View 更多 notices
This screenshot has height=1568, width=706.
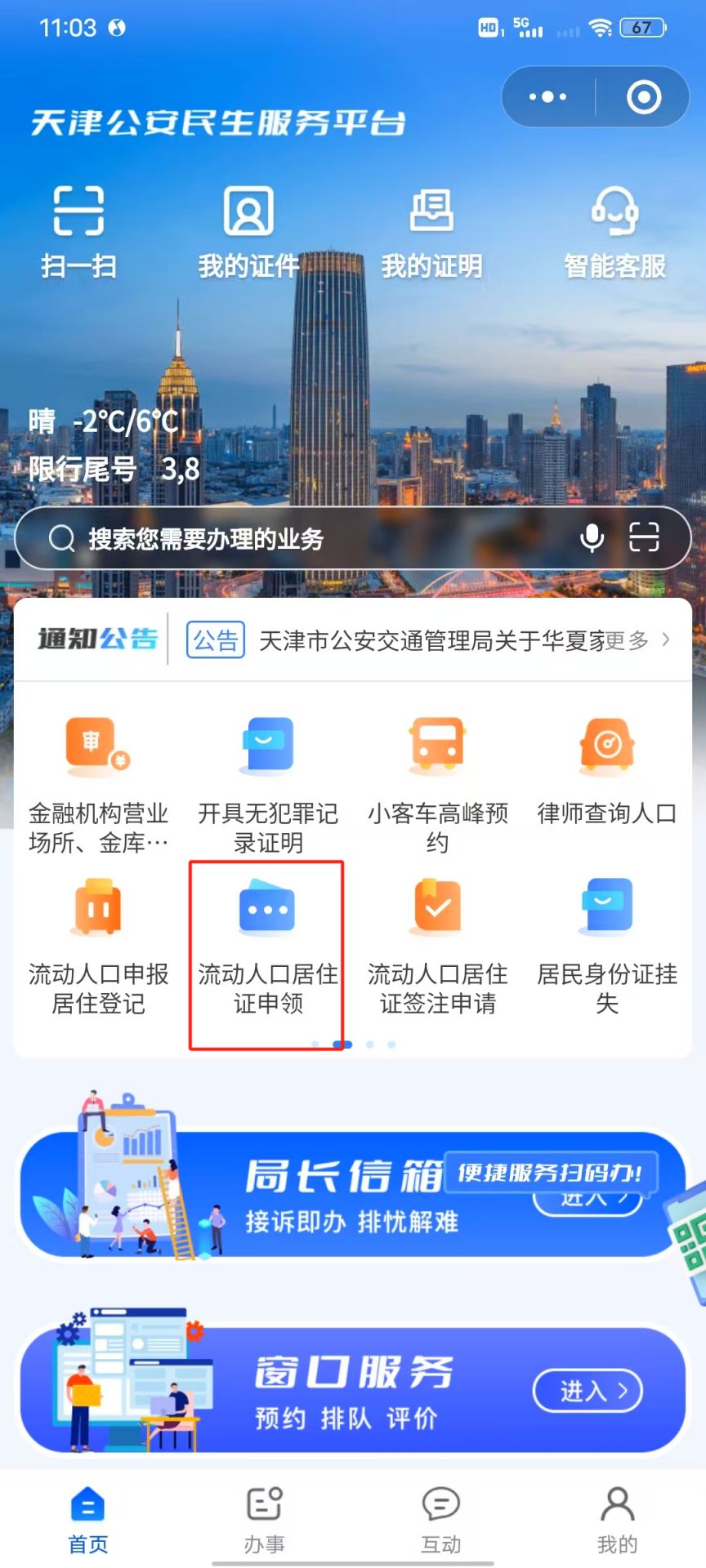tap(637, 640)
